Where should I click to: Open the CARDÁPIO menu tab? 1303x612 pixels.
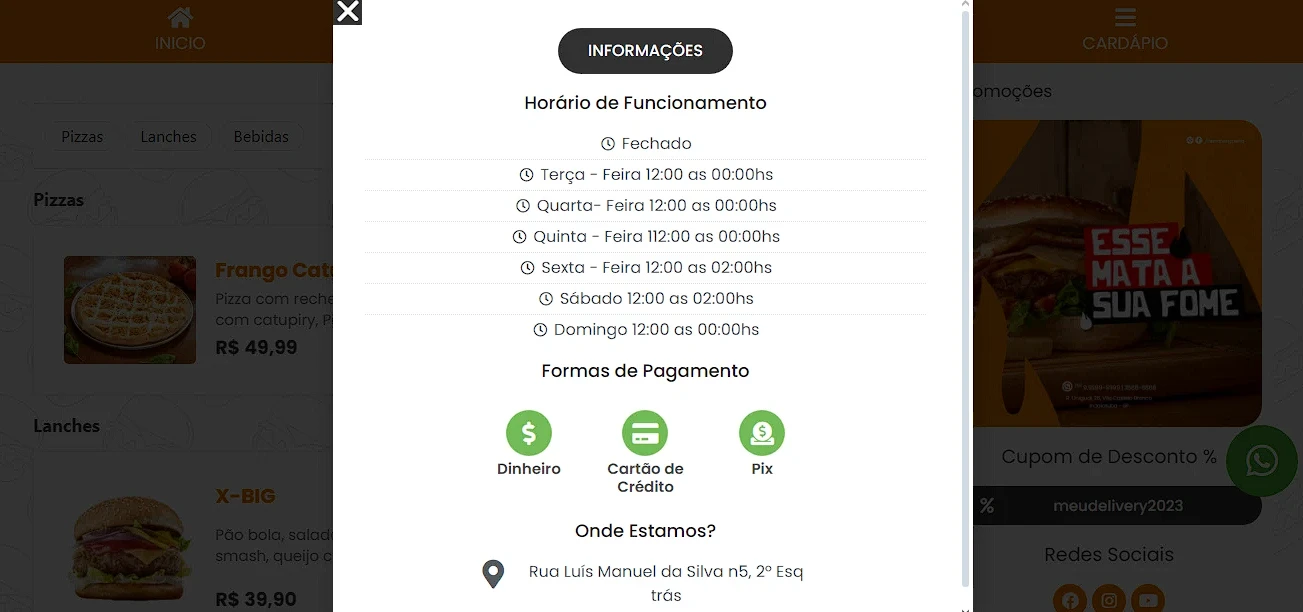point(1125,29)
